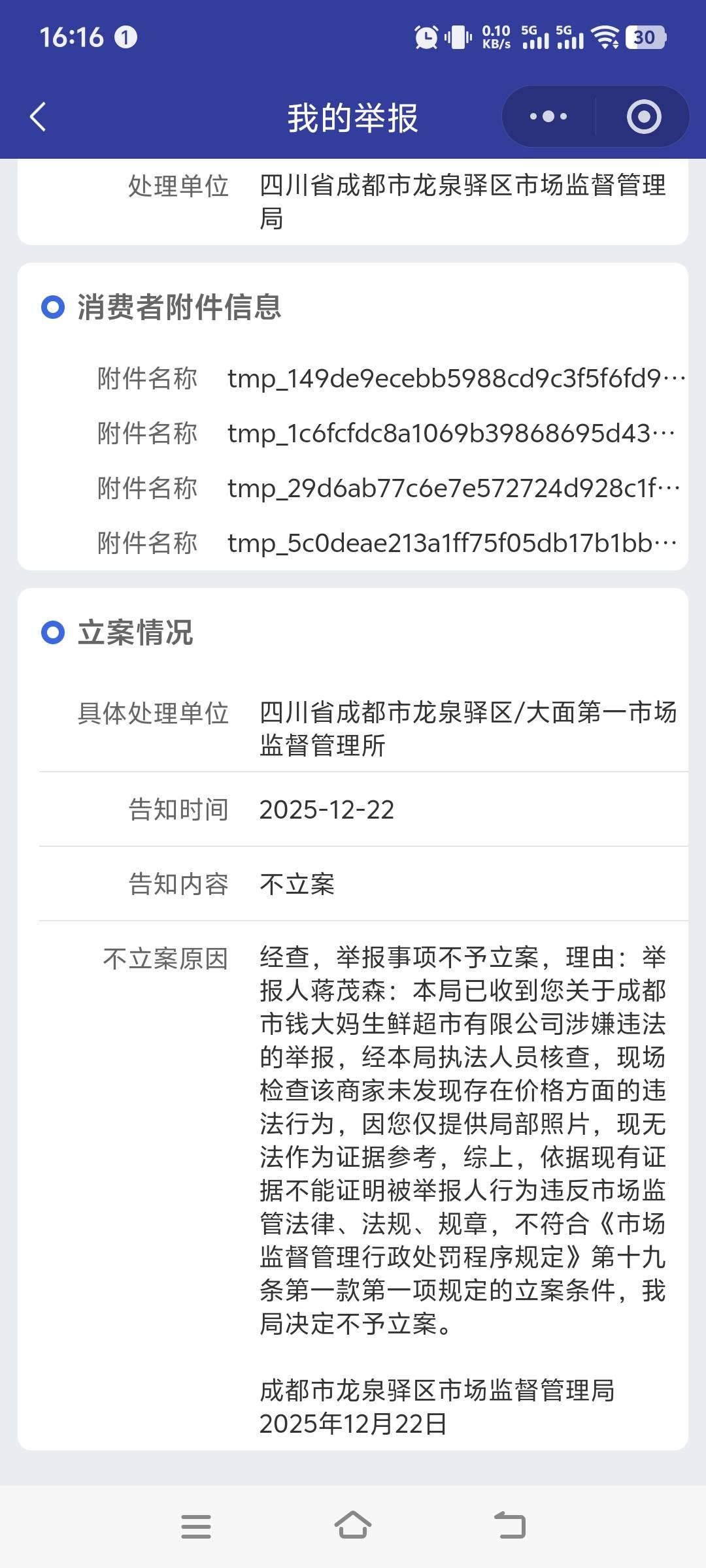The height and width of the screenshot is (1568, 706).
Task: Tap the system home button
Action: (x=352, y=1526)
